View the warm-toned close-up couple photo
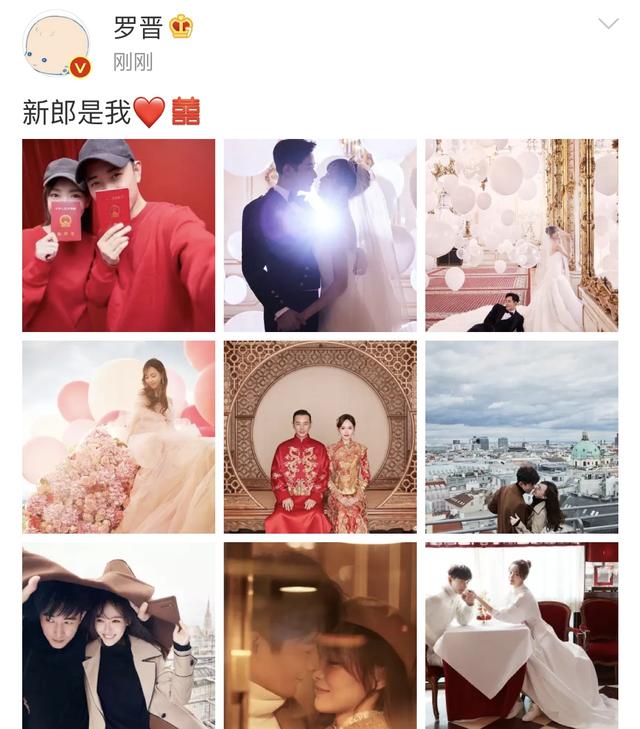 (x=320, y=636)
